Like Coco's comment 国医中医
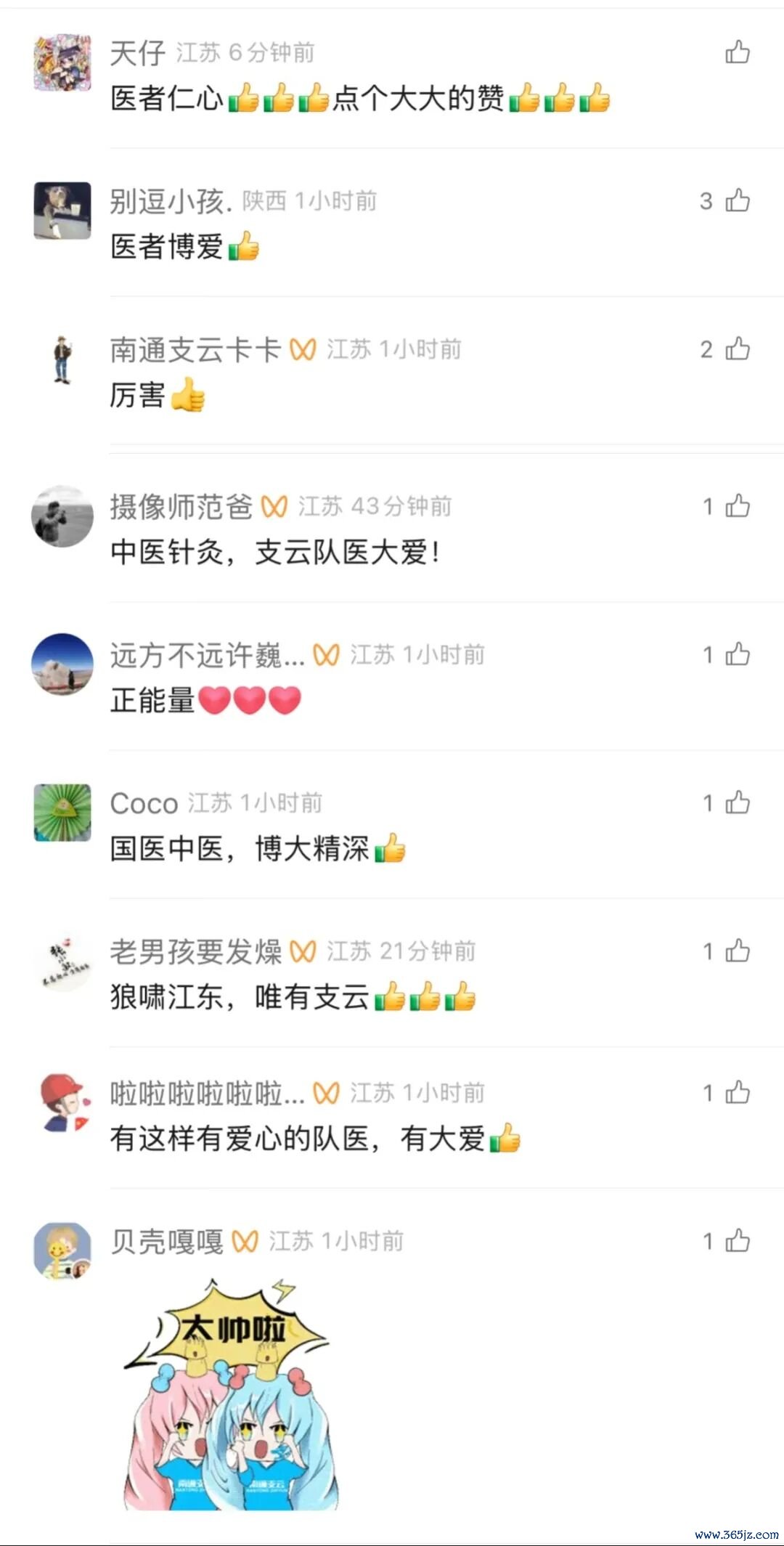Image resolution: width=784 pixels, height=1546 pixels. click(x=738, y=802)
